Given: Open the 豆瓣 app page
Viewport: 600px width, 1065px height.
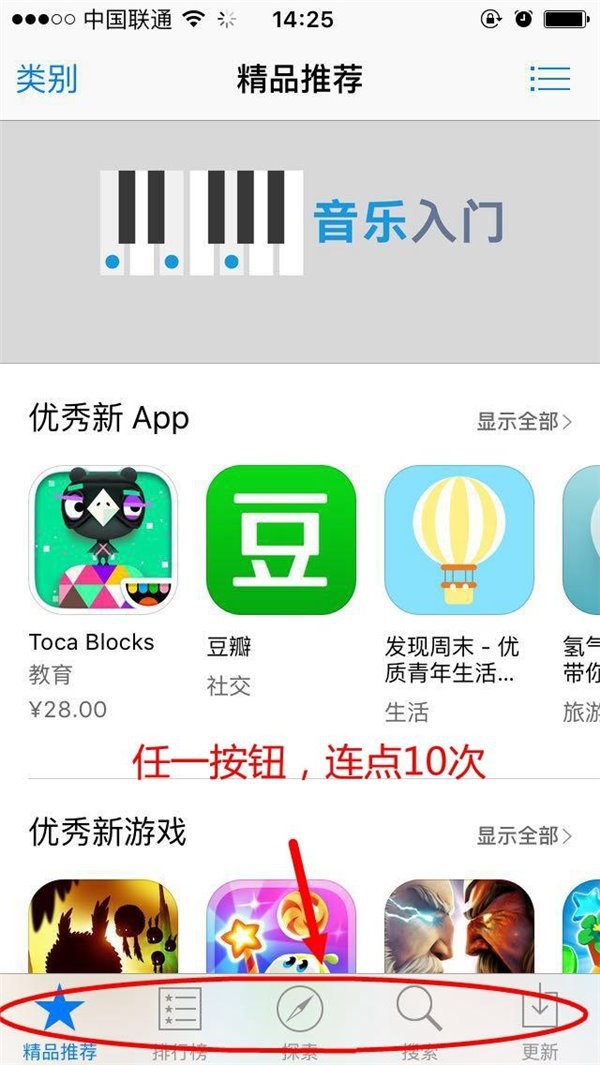Looking at the screenshot, I should click(280, 540).
